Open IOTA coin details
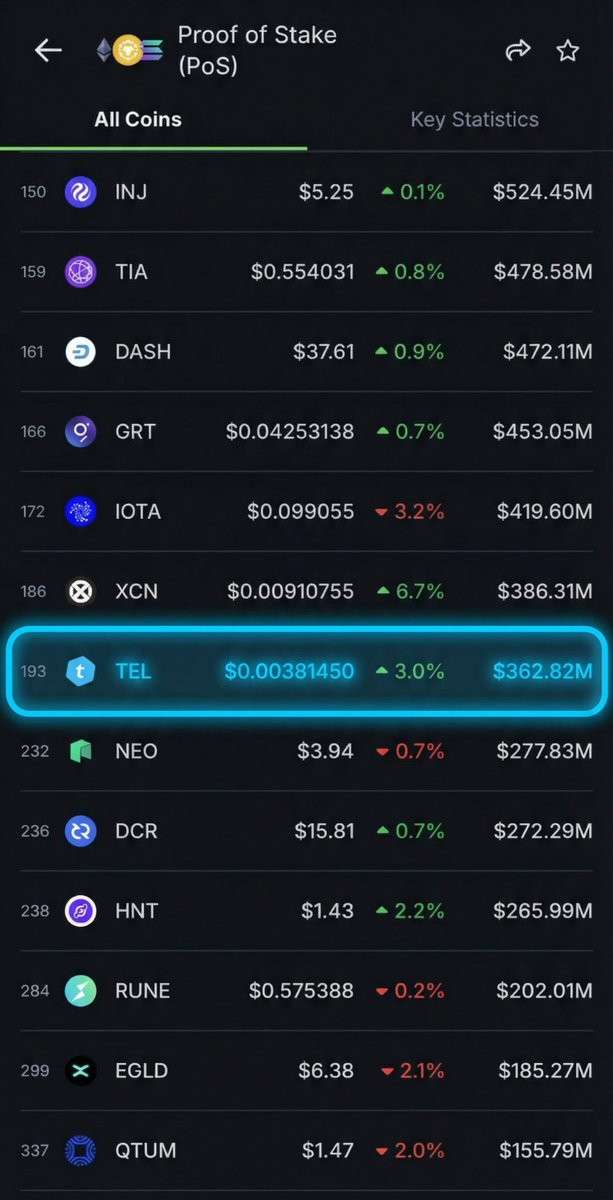The width and height of the screenshot is (613, 1200). [306, 512]
